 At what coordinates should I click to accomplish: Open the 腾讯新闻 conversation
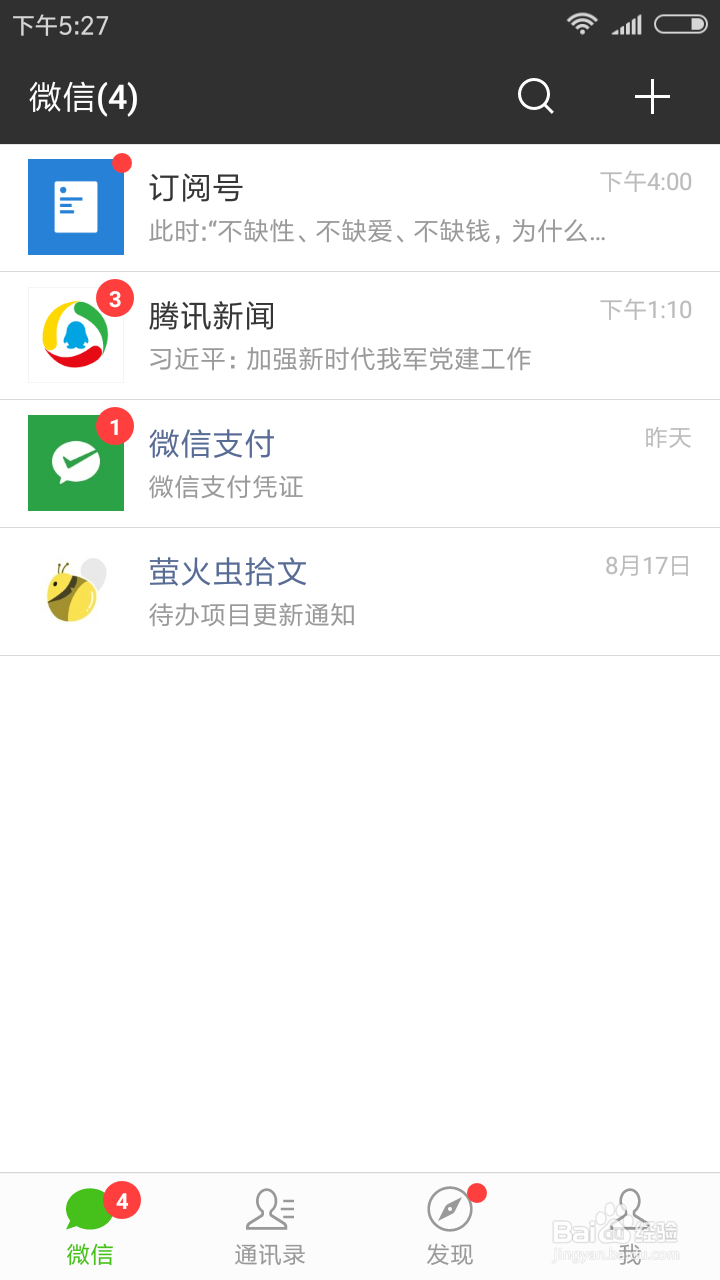pyautogui.click(x=360, y=334)
